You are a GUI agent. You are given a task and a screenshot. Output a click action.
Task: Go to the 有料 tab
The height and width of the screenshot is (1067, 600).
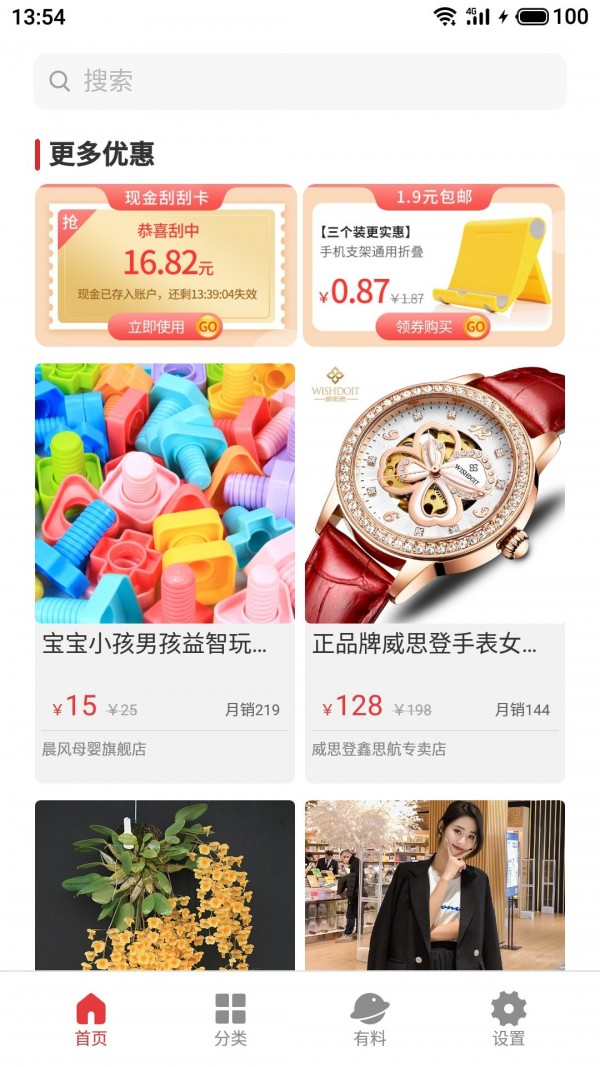click(369, 1020)
